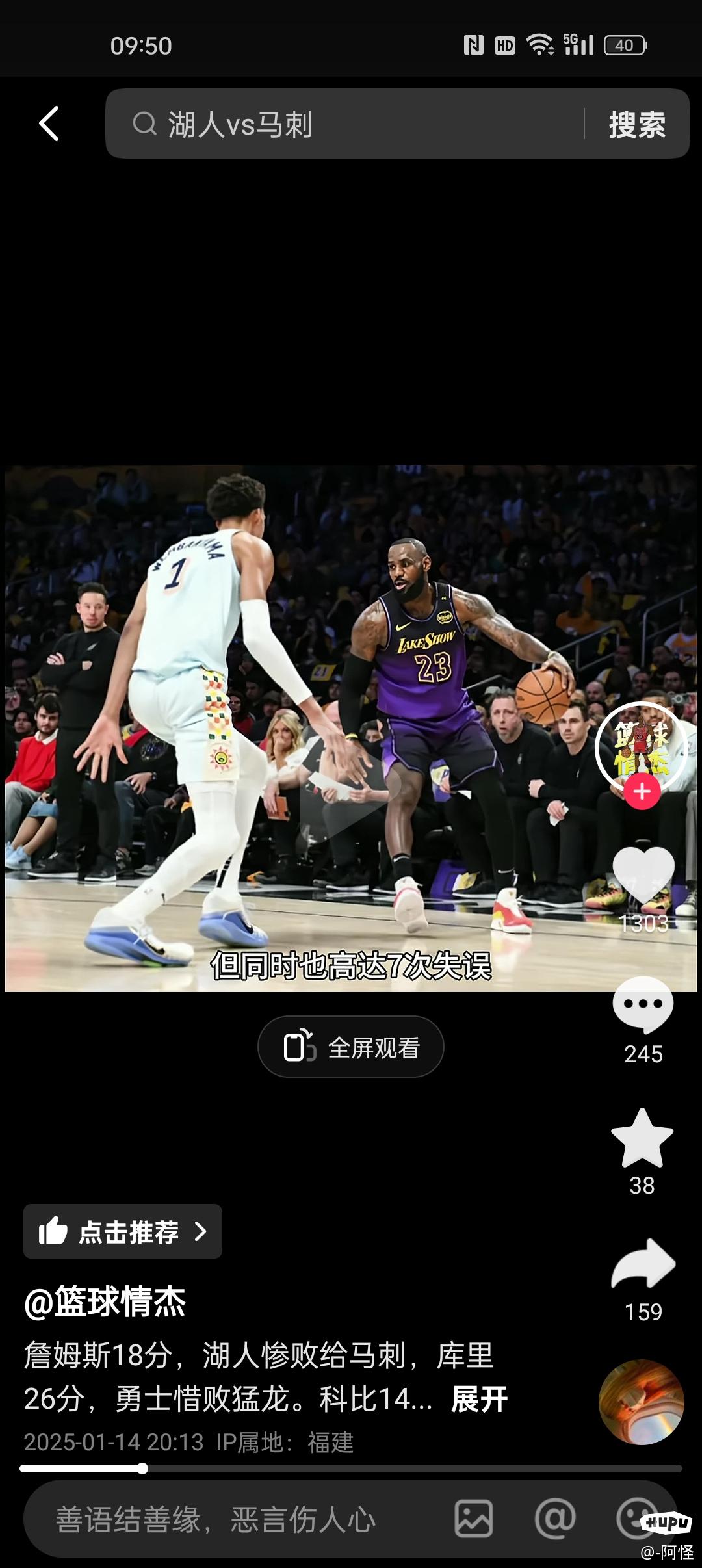
Task: Add the video to favorites with the star
Action: coord(642,1139)
